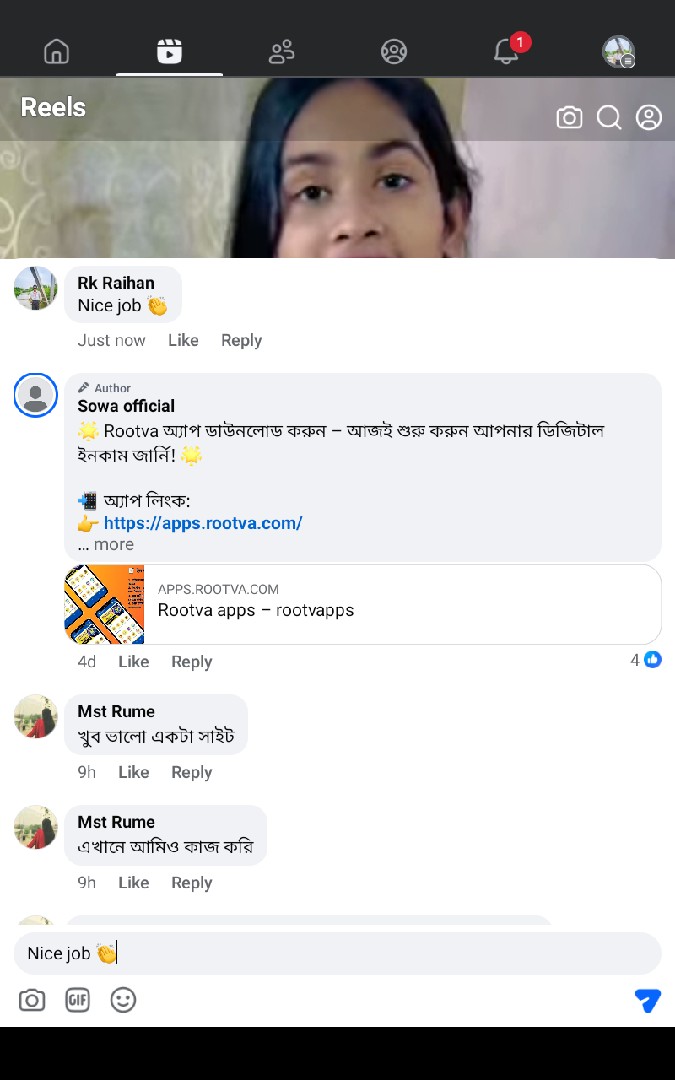Reply to Rk Raihan's comment
This screenshot has width=675, height=1080.
[241, 340]
